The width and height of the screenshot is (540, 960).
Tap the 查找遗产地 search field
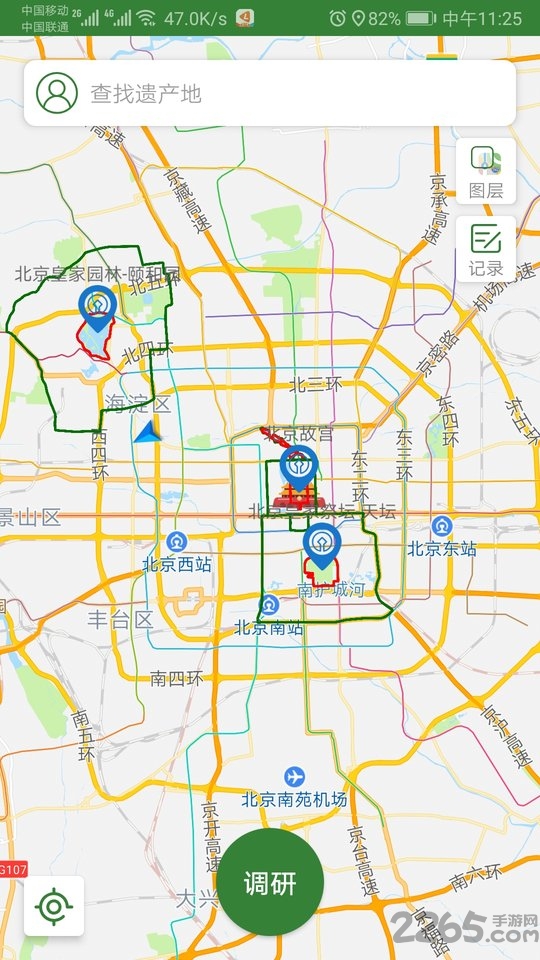[270, 93]
